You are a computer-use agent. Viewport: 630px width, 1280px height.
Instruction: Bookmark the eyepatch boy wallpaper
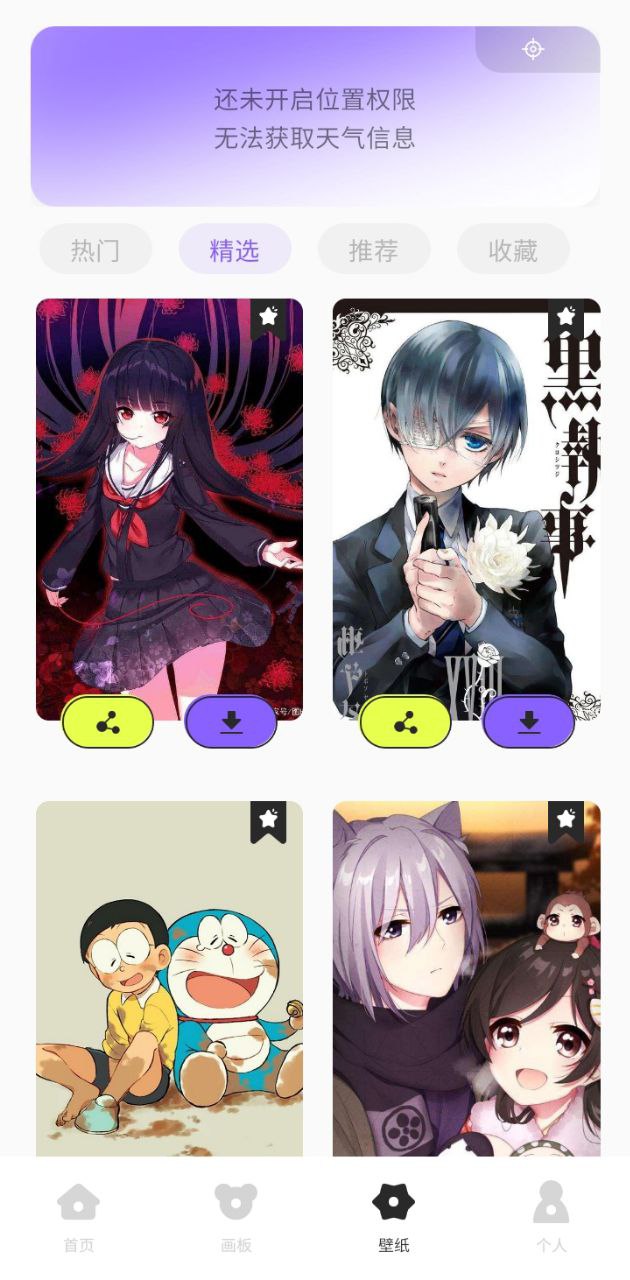566,318
